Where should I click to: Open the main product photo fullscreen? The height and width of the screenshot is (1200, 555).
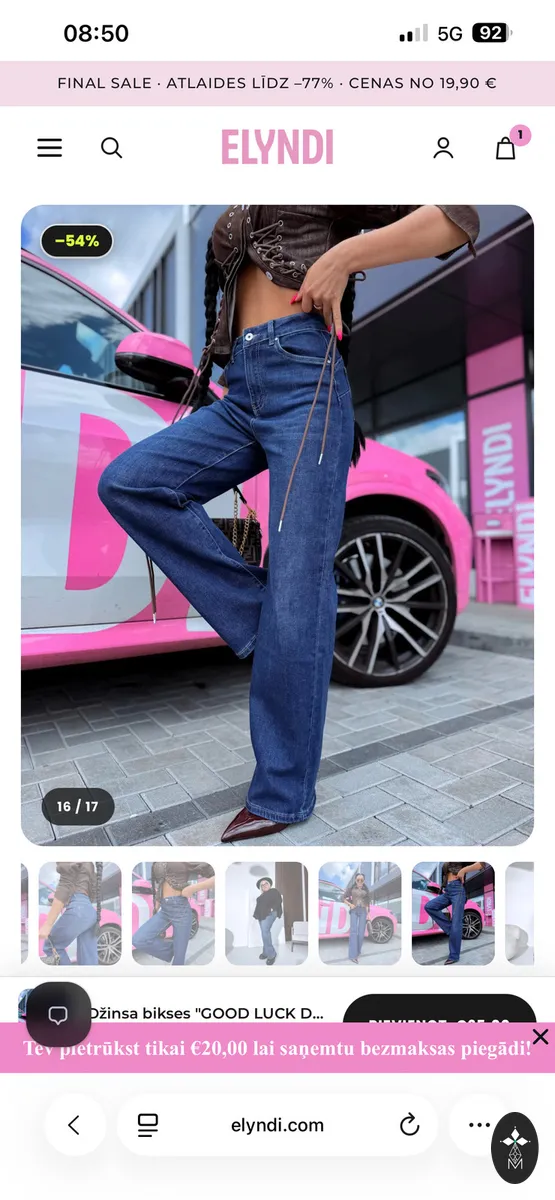pos(277,525)
